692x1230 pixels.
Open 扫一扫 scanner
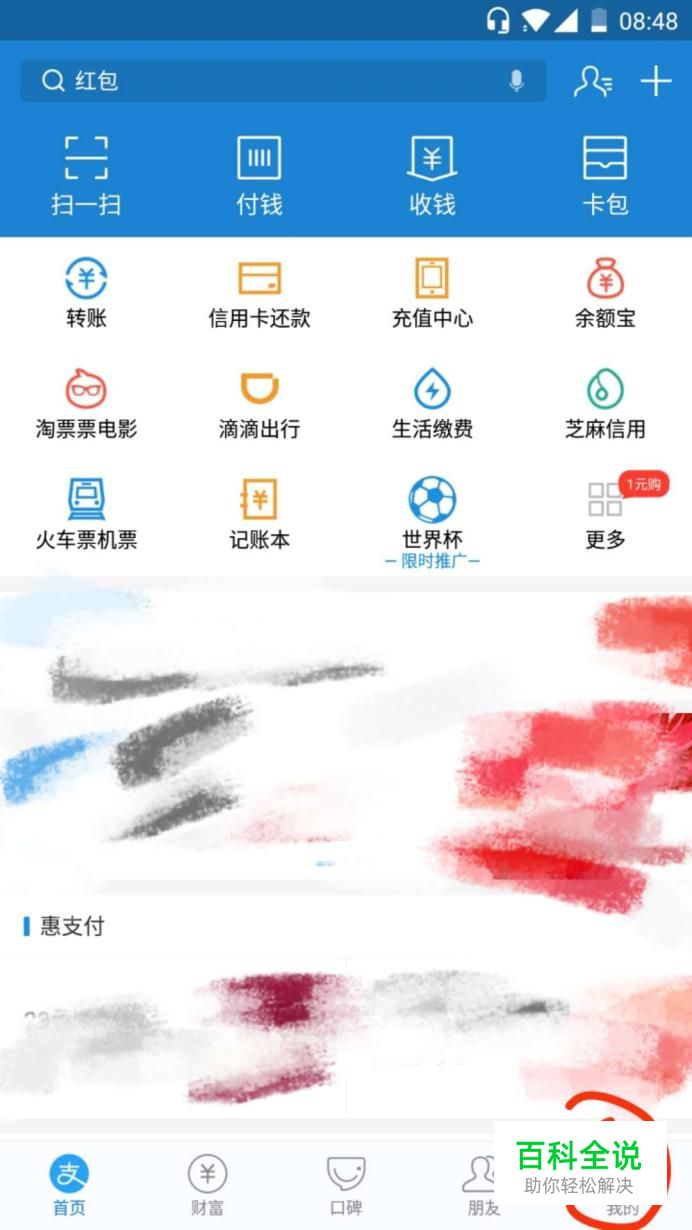click(x=86, y=177)
